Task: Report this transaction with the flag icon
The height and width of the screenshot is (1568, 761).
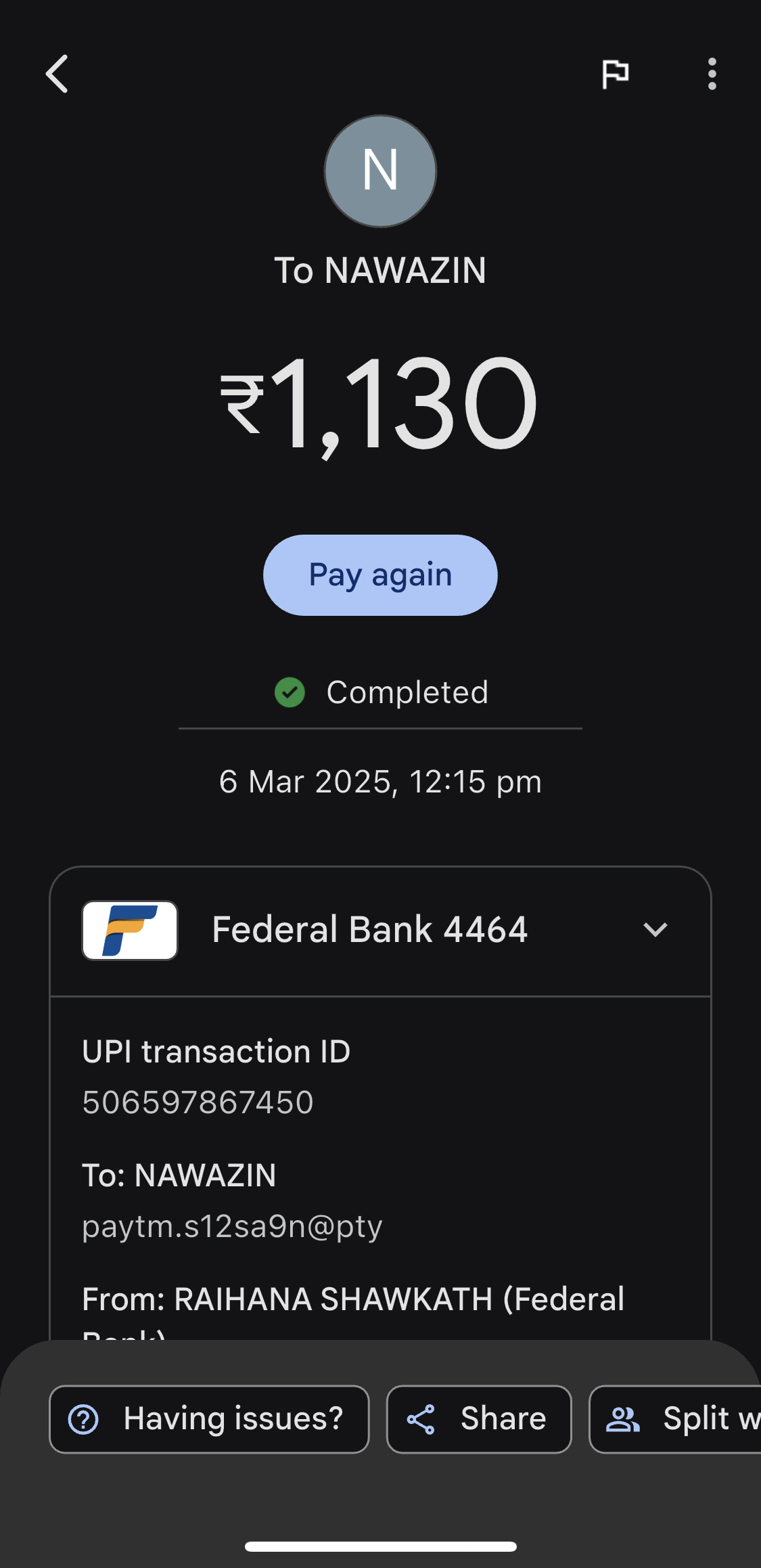Action: coord(615,74)
